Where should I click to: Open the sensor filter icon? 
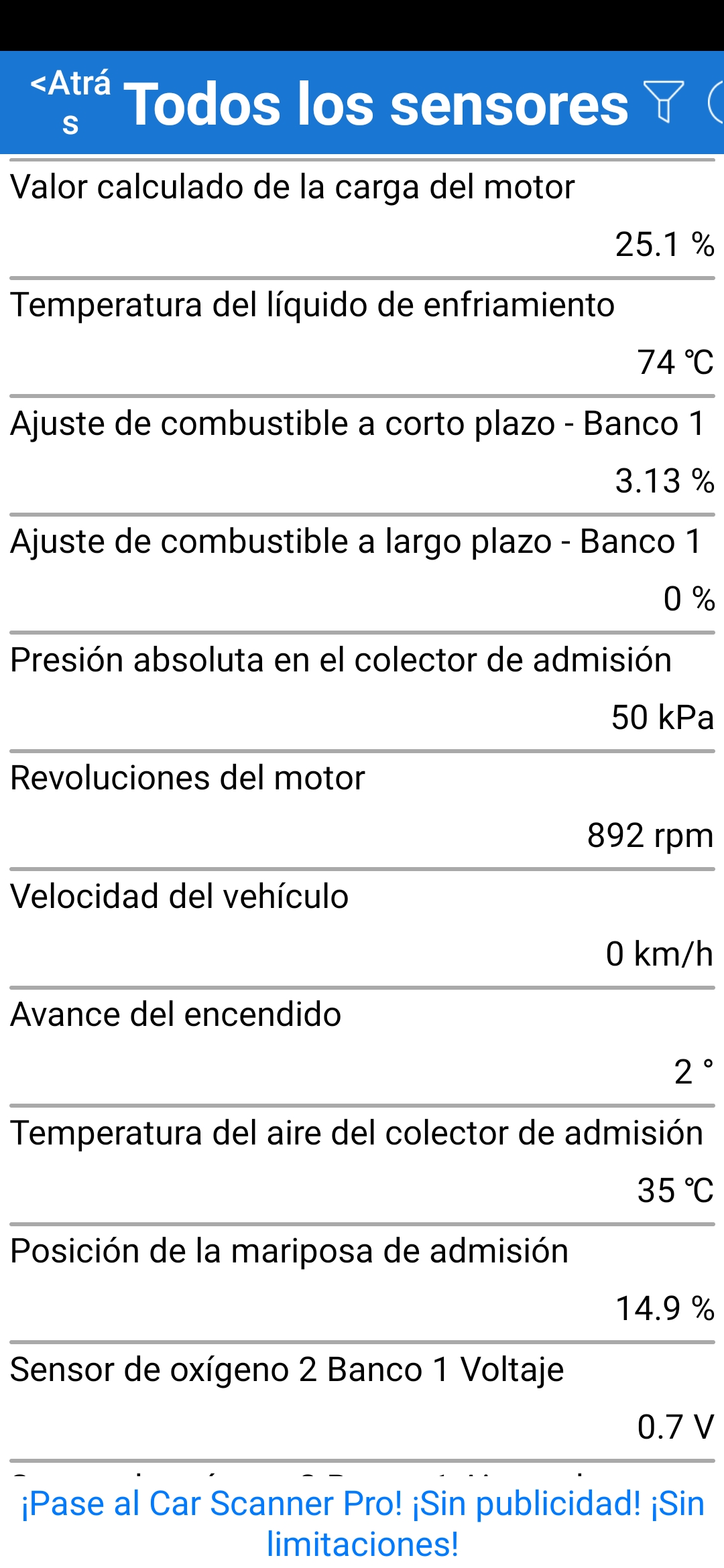663,102
